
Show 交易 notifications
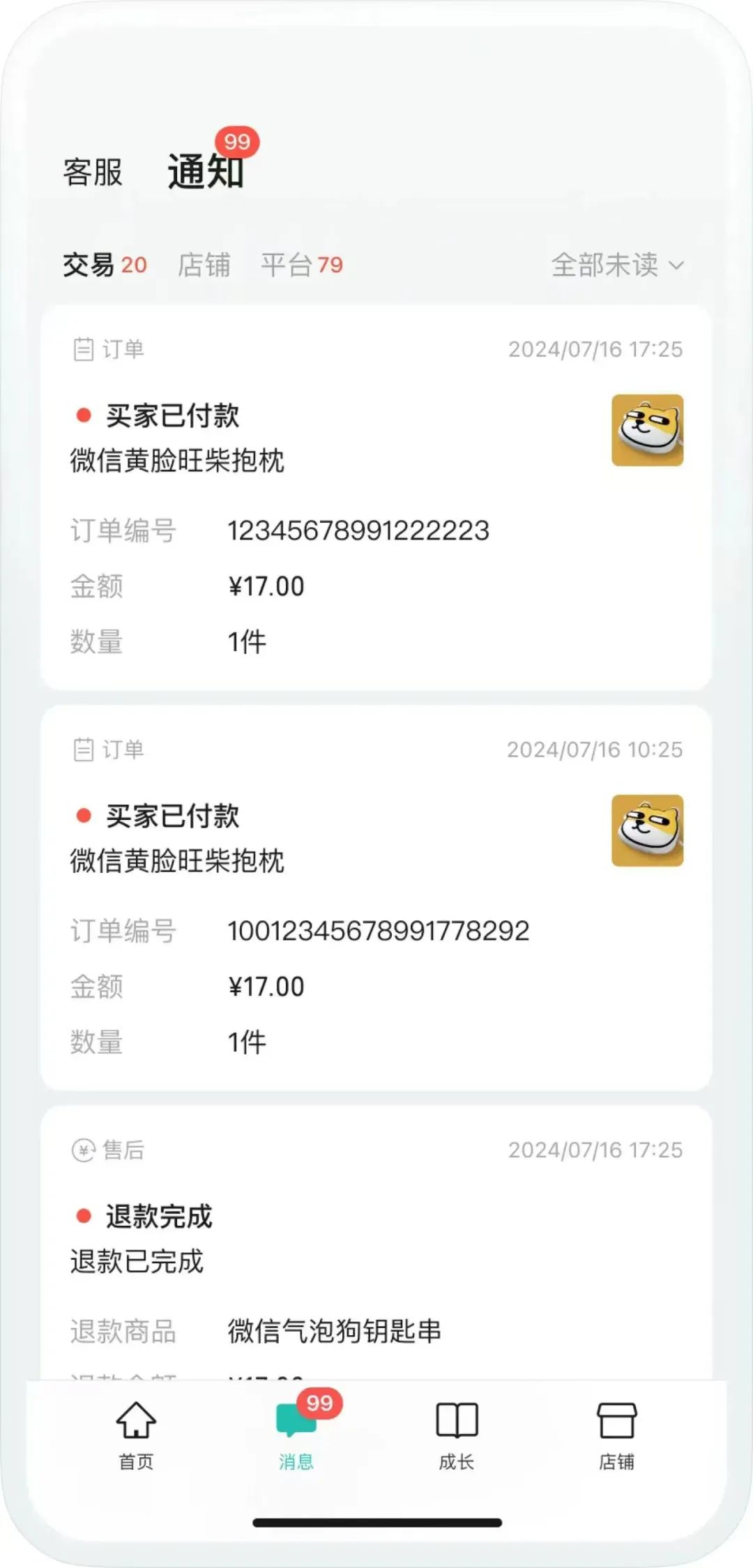105,265
